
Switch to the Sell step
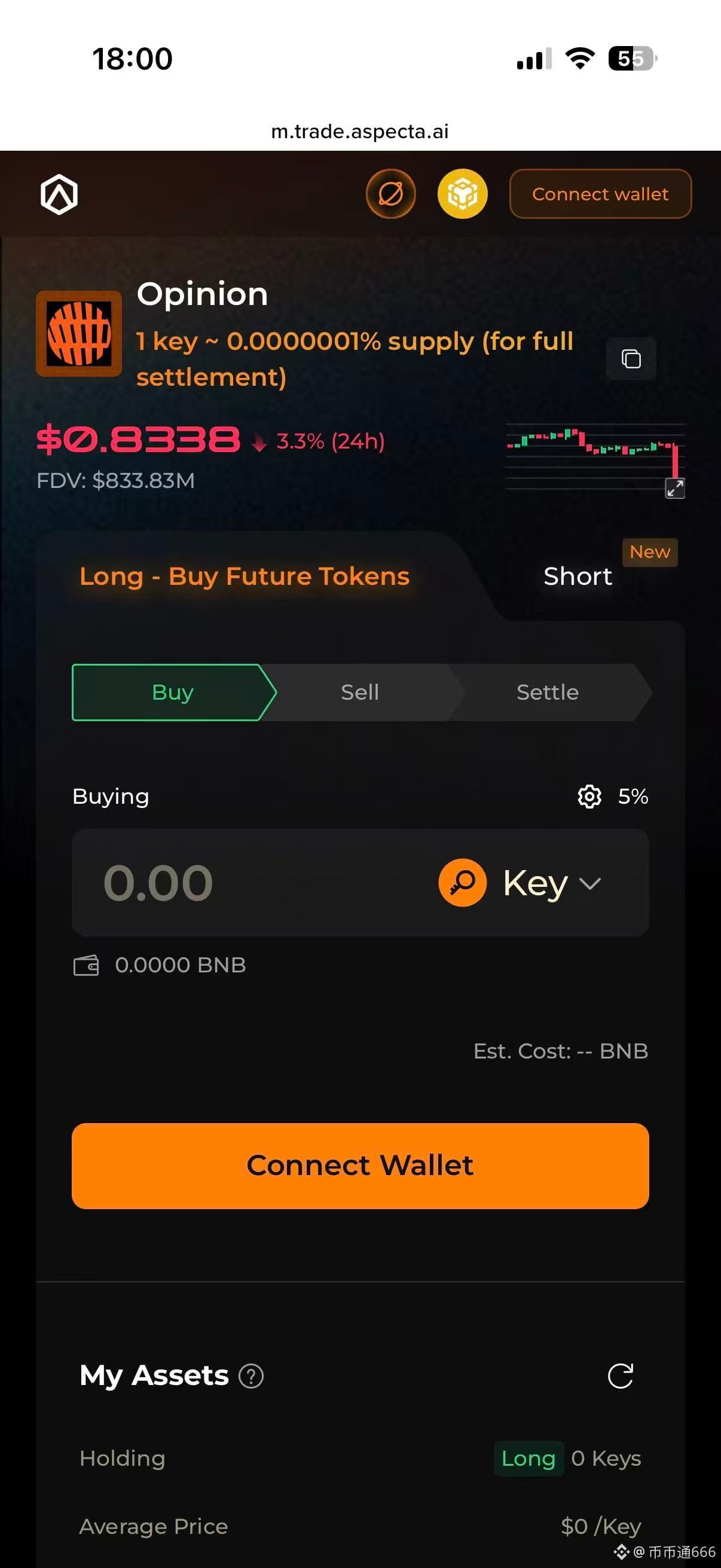pyautogui.click(x=360, y=692)
